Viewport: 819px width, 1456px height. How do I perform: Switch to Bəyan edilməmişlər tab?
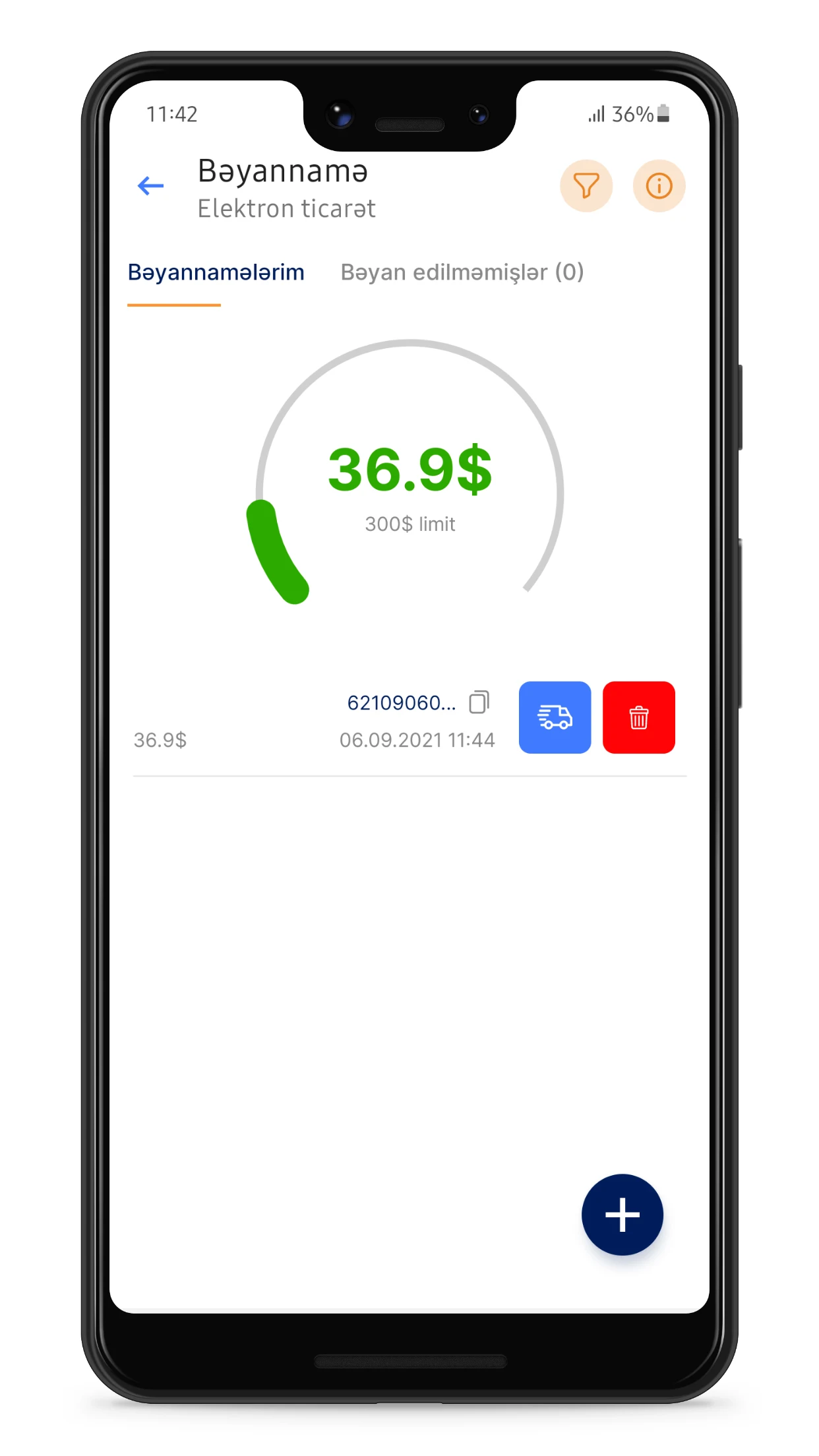462,272
